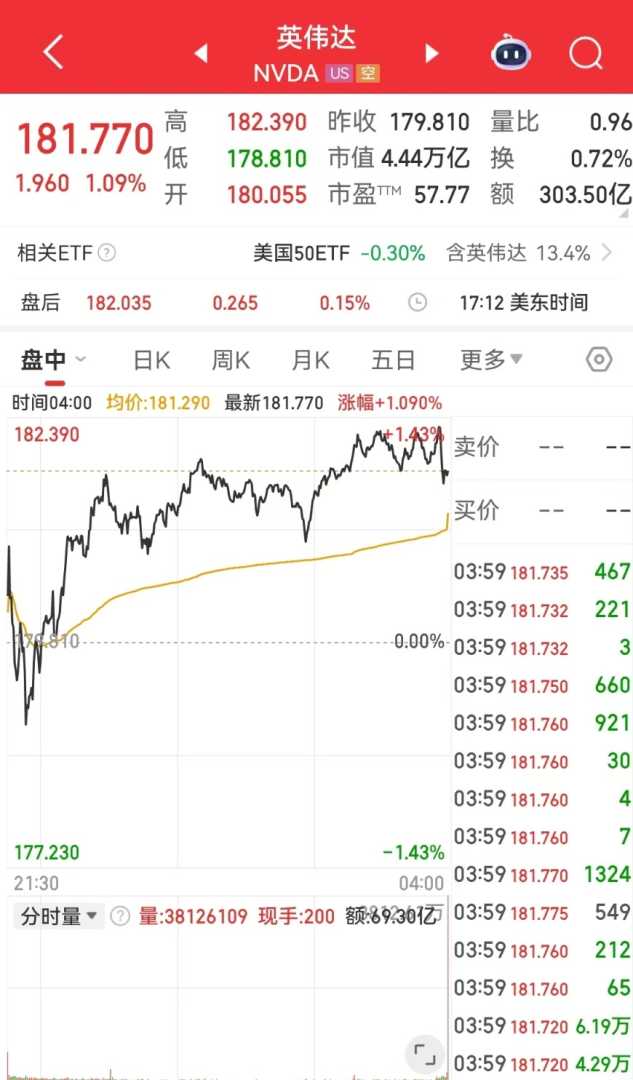
Task: Open the robot assistant icon
Action: (511, 52)
